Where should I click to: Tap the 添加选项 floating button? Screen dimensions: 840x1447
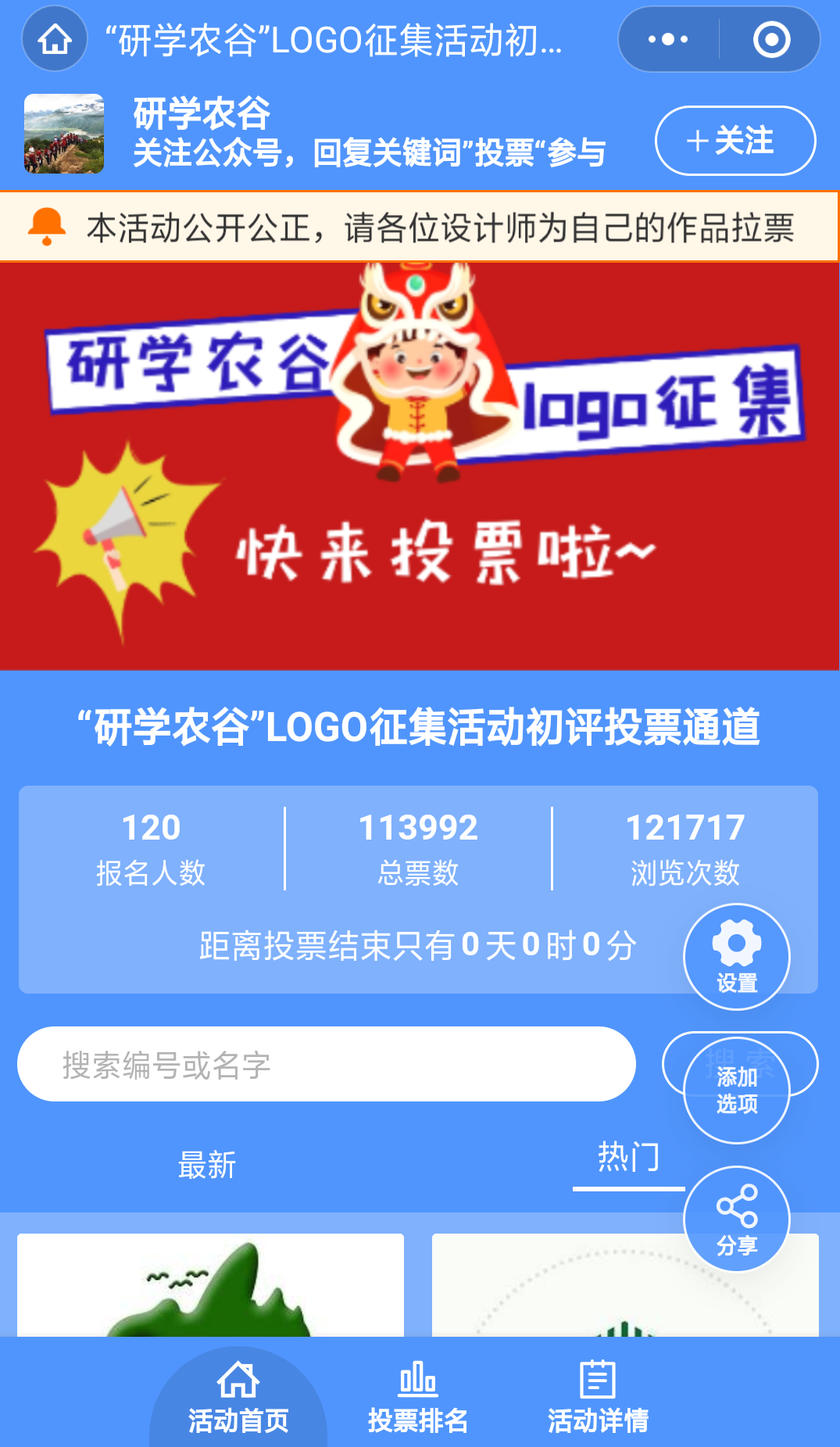click(736, 1091)
